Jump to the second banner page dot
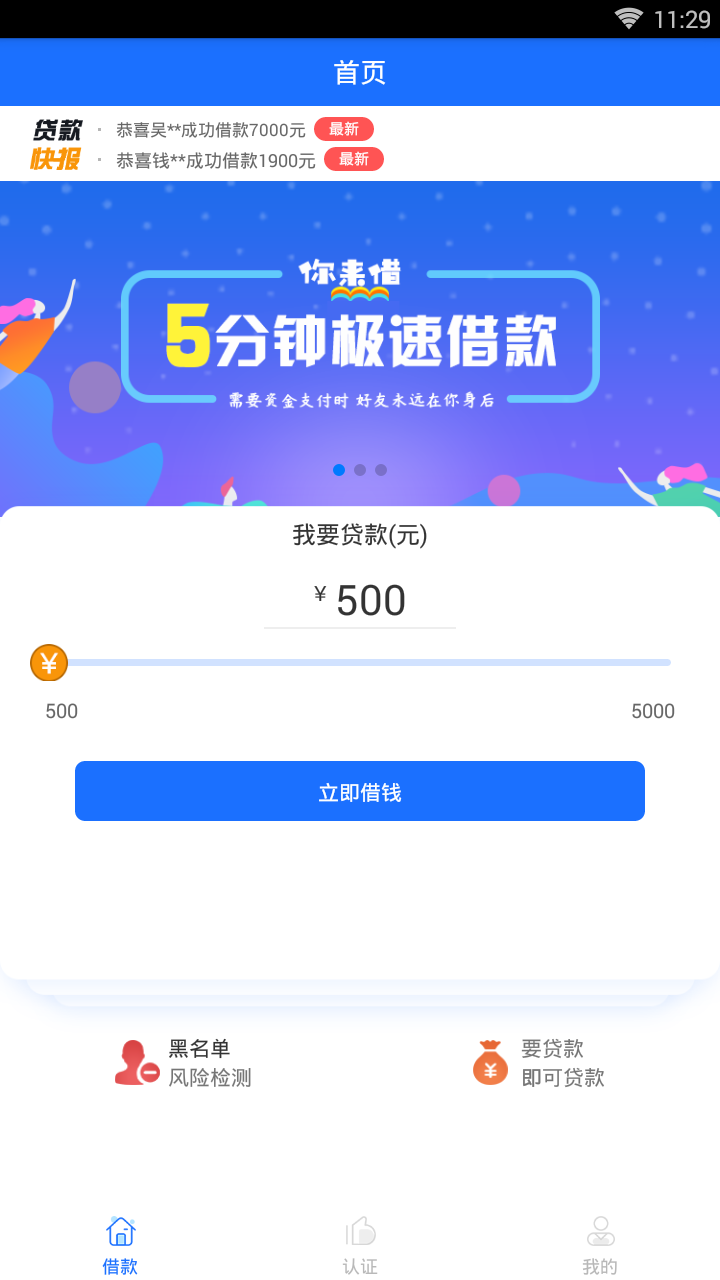Image resolution: width=720 pixels, height=1280 pixels. pos(360,470)
